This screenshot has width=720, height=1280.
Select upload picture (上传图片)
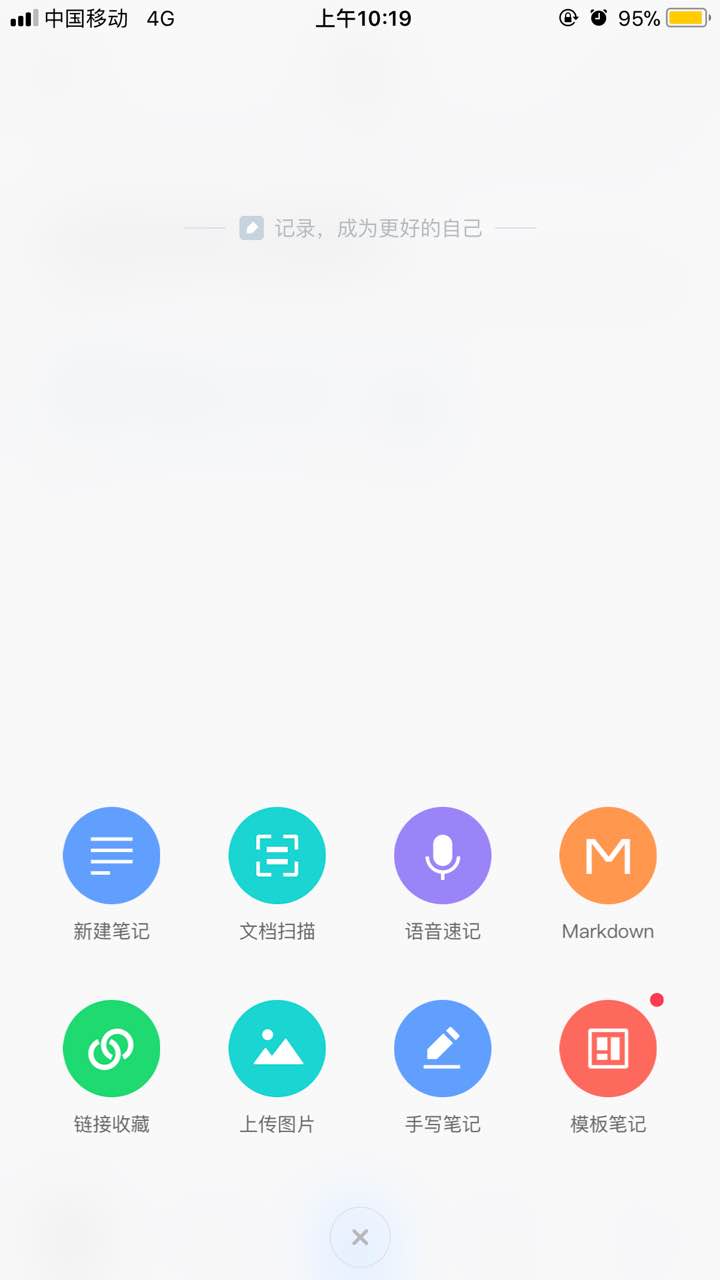[277, 1049]
